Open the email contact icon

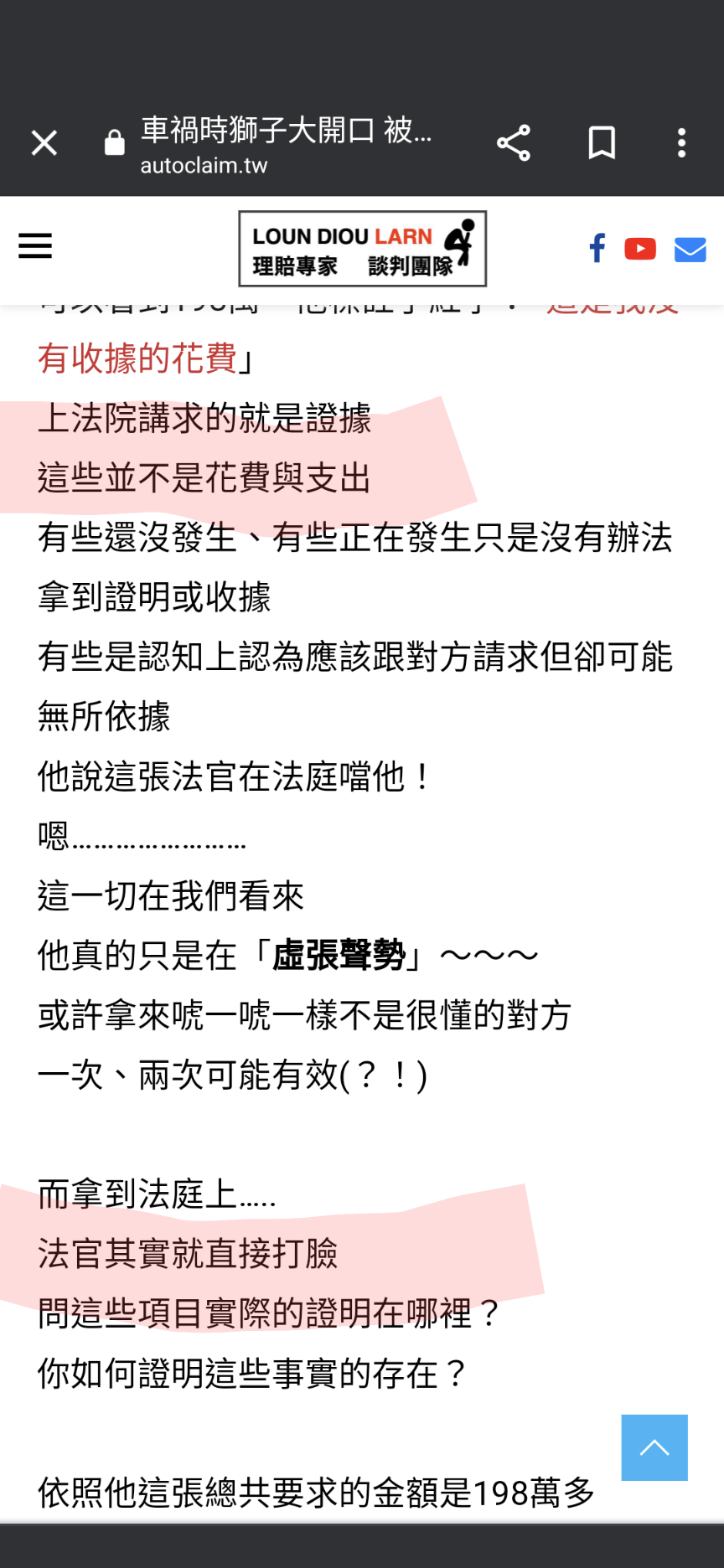click(690, 250)
